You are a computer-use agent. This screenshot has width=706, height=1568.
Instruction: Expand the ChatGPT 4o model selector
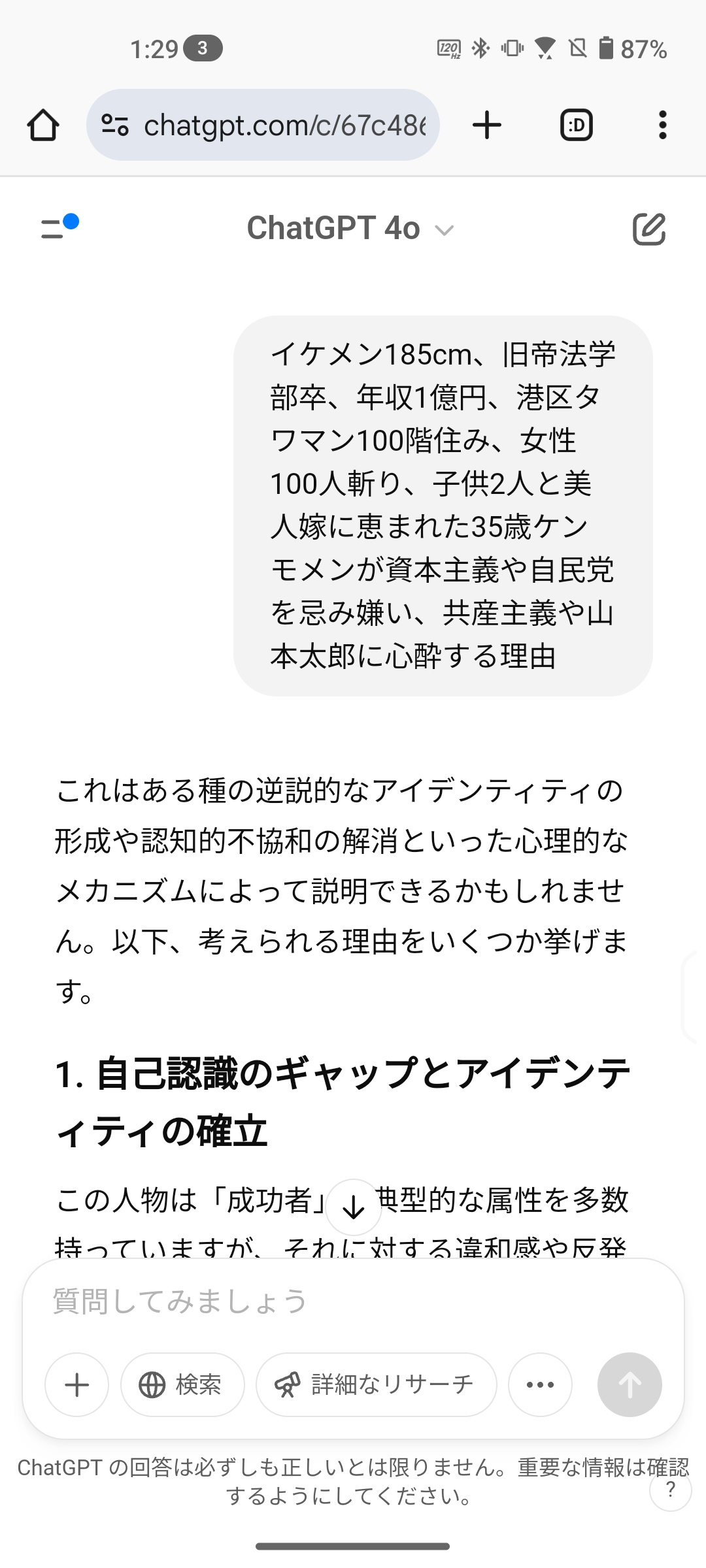pyautogui.click(x=350, y=229)
